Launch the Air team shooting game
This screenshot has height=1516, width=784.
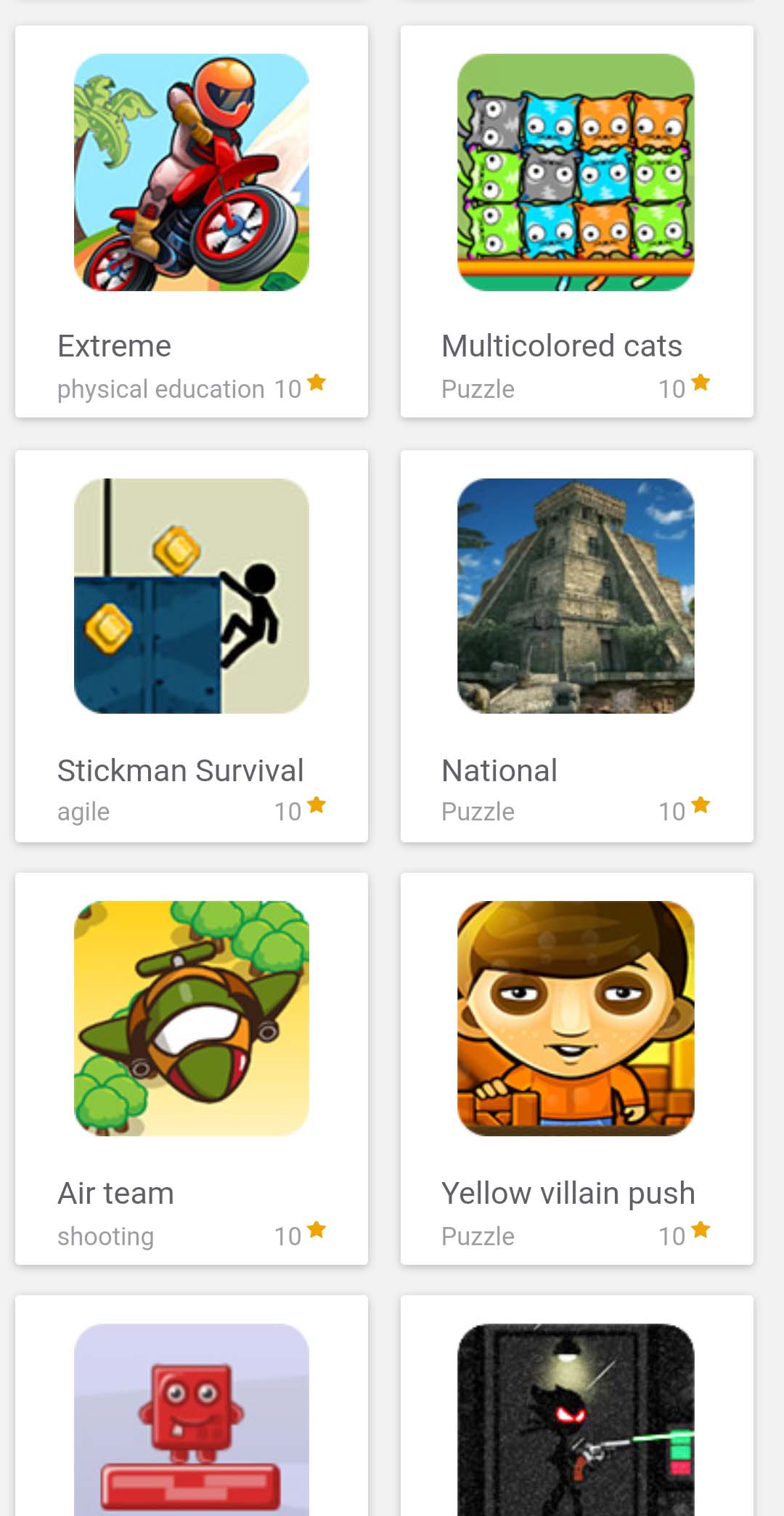click(192, 1069)
